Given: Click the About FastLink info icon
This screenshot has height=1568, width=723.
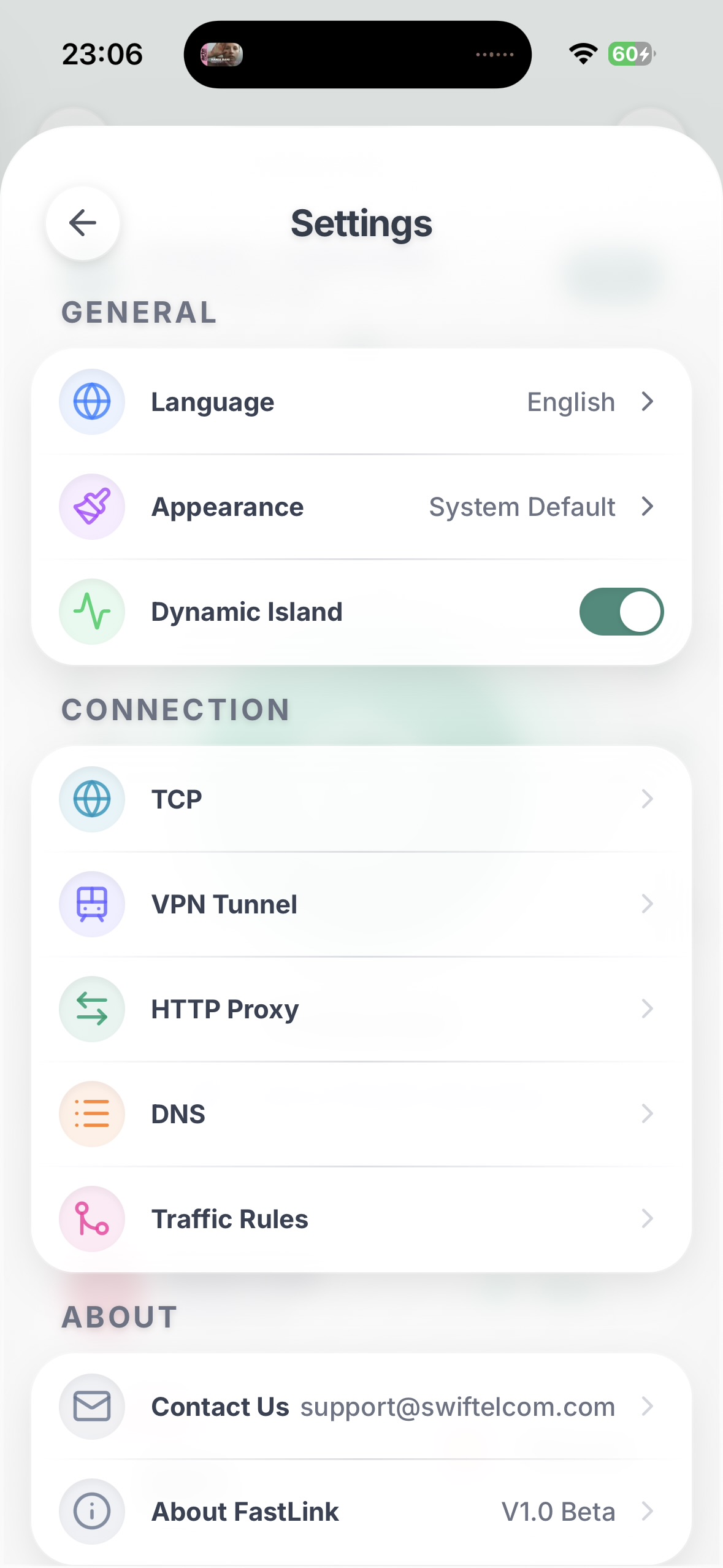Looking at the screenshot, I should click(91, 1512).
